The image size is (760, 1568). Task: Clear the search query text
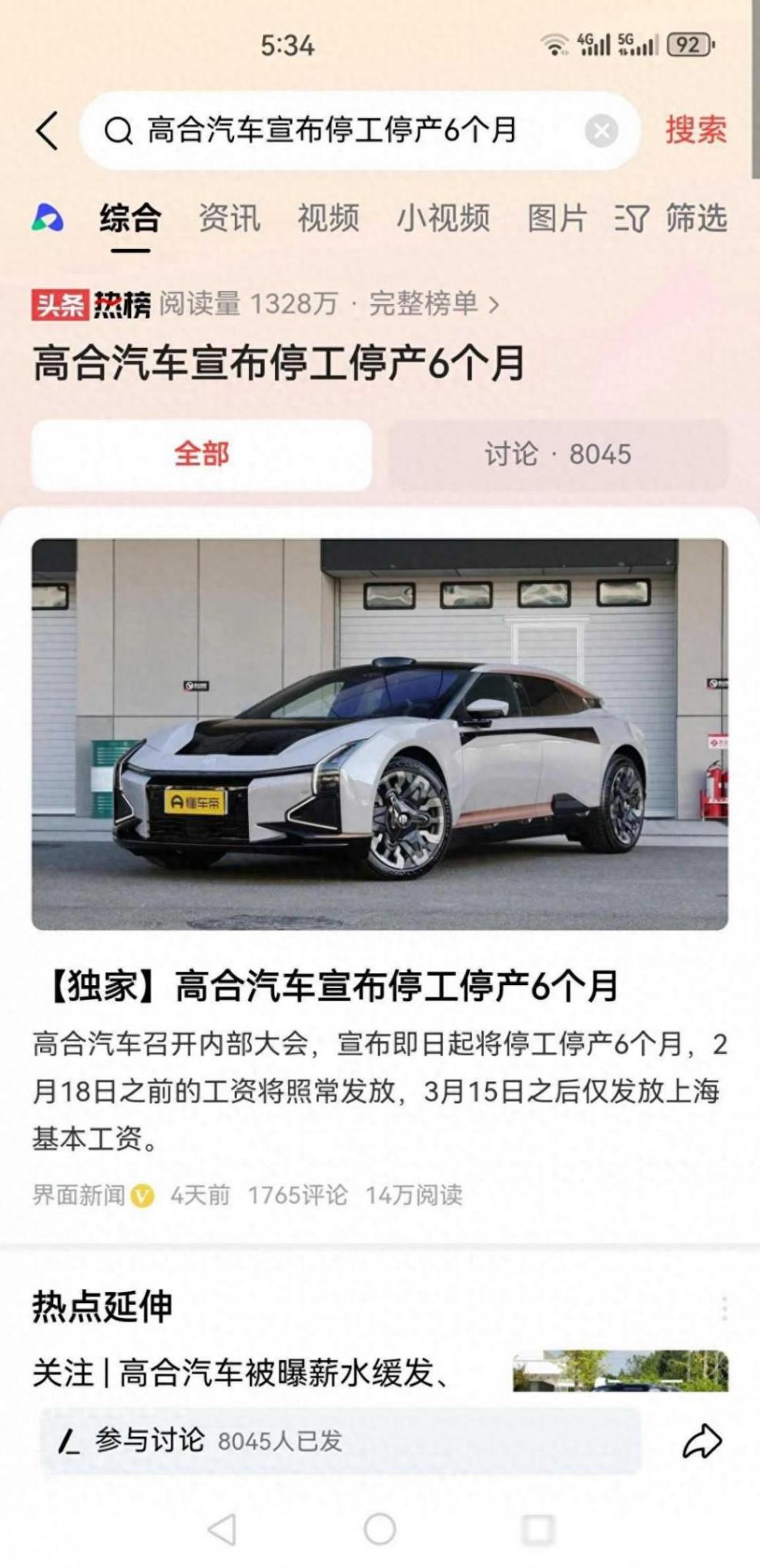[x=601, y=131]
